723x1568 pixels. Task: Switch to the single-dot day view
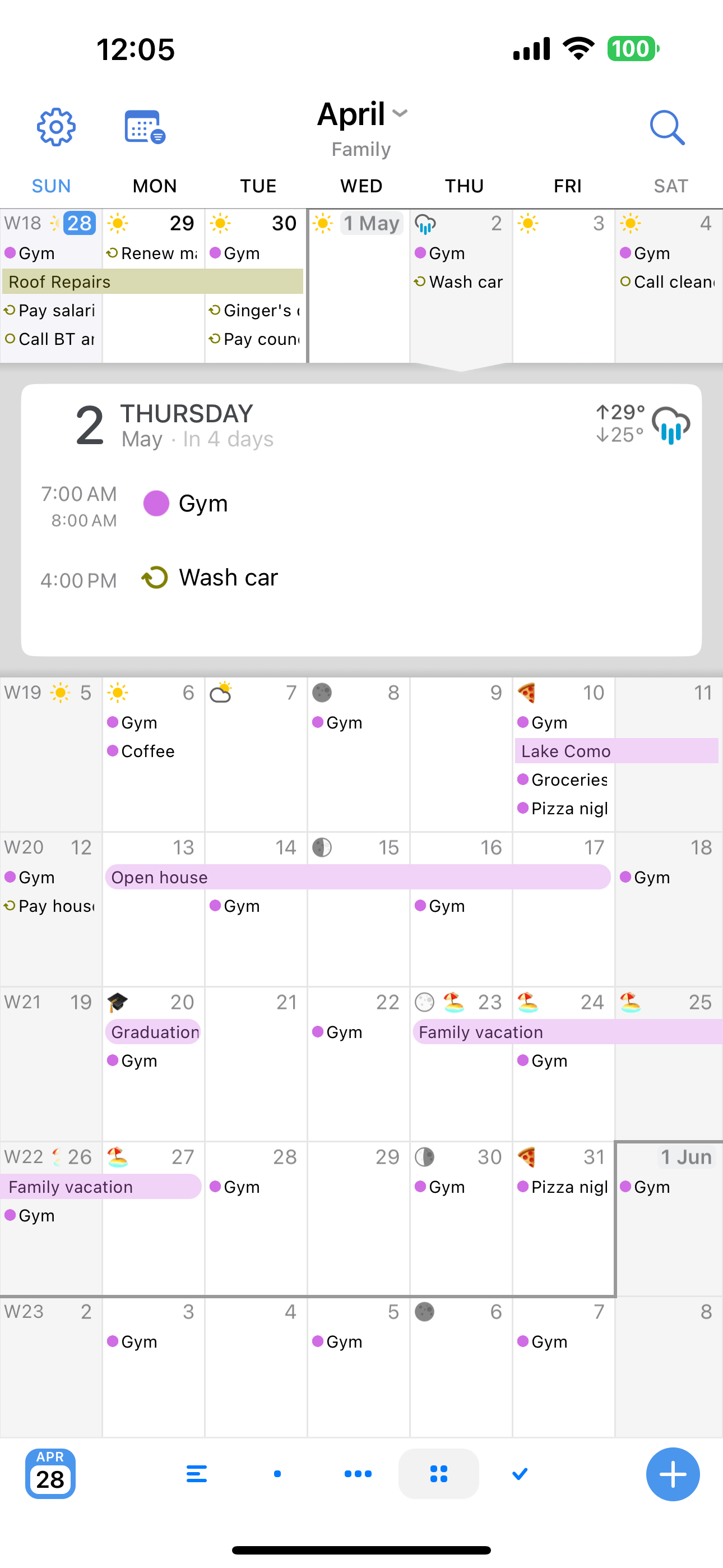point(277,1474)
